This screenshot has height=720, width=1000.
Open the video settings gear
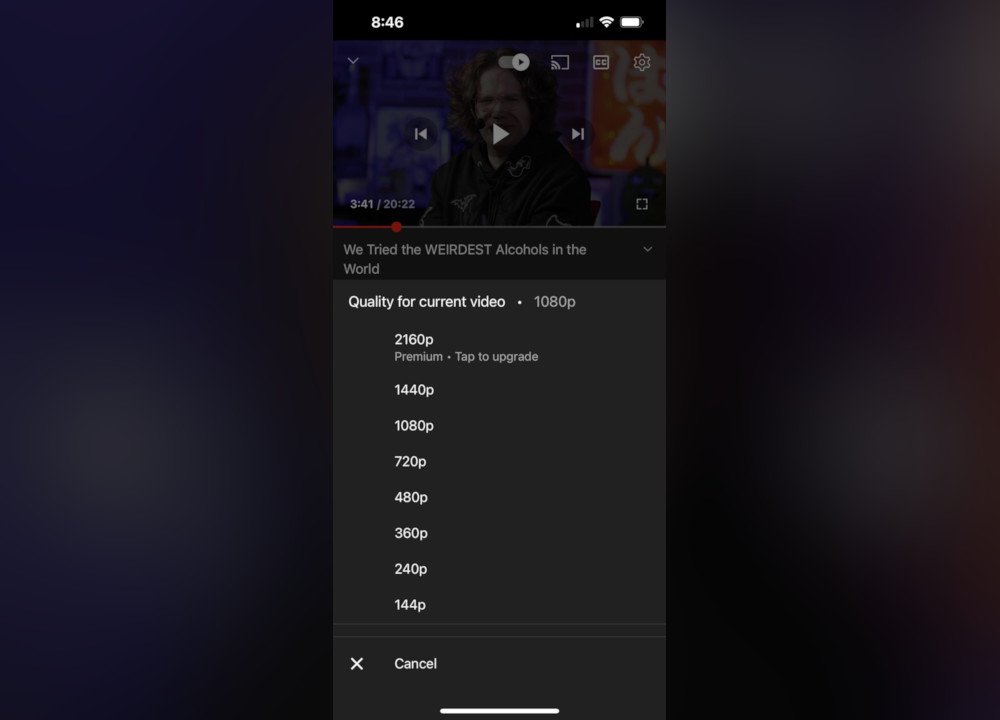click(x=642, y=62)
